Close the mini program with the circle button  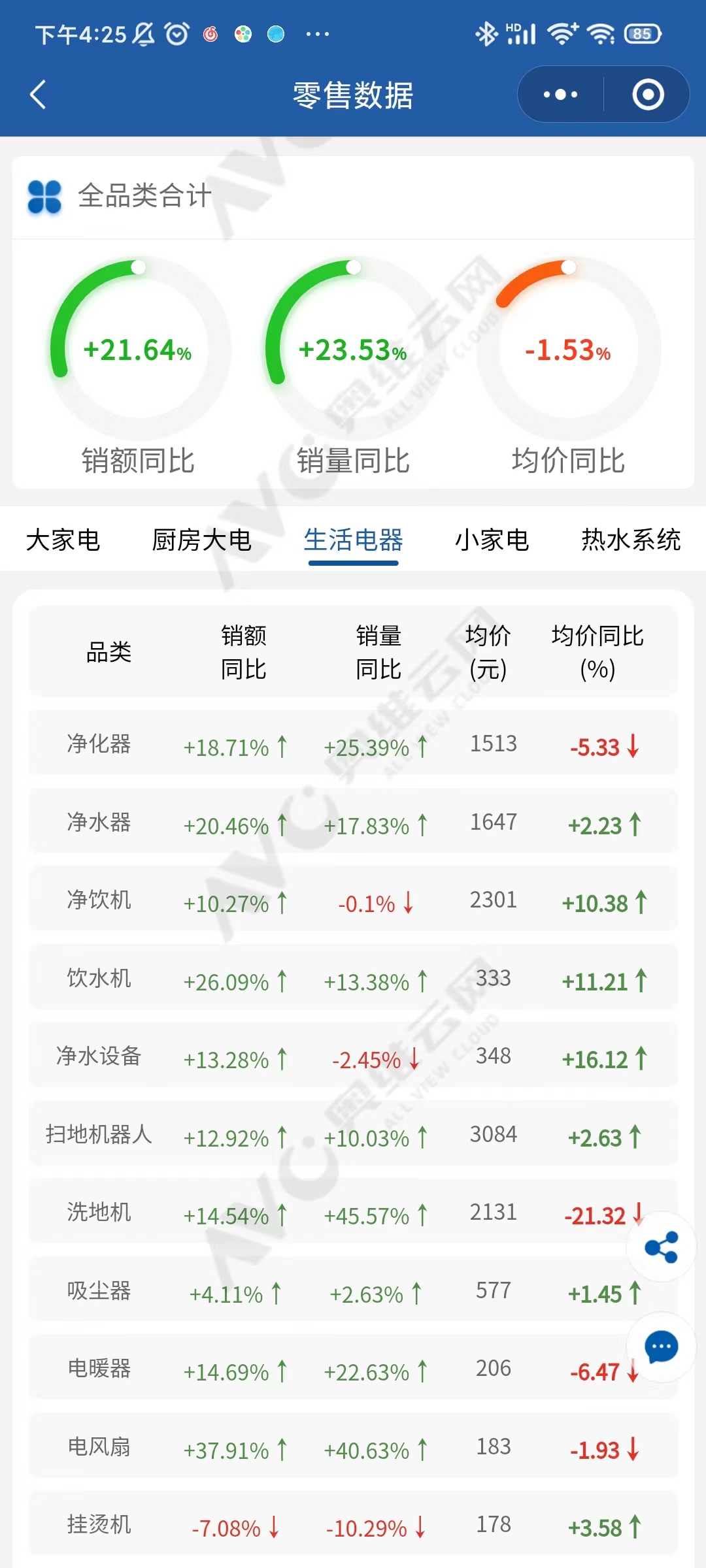coord(648,95)
